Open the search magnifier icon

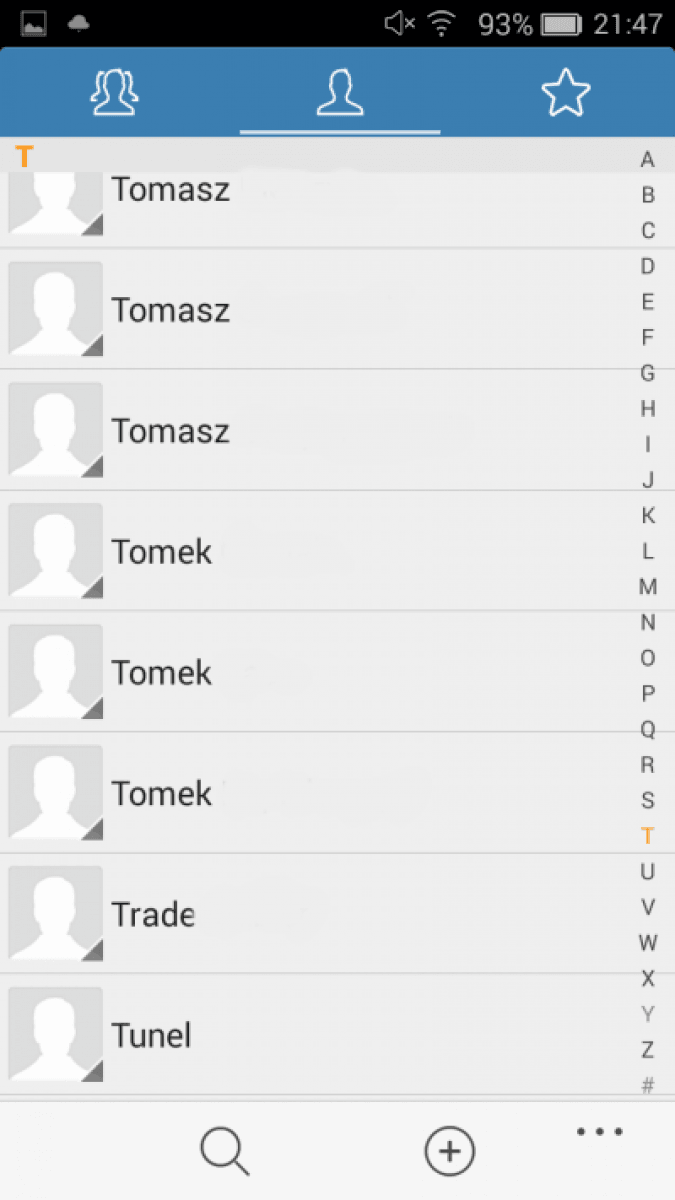pyautogui.click(x=225, y=1151)
